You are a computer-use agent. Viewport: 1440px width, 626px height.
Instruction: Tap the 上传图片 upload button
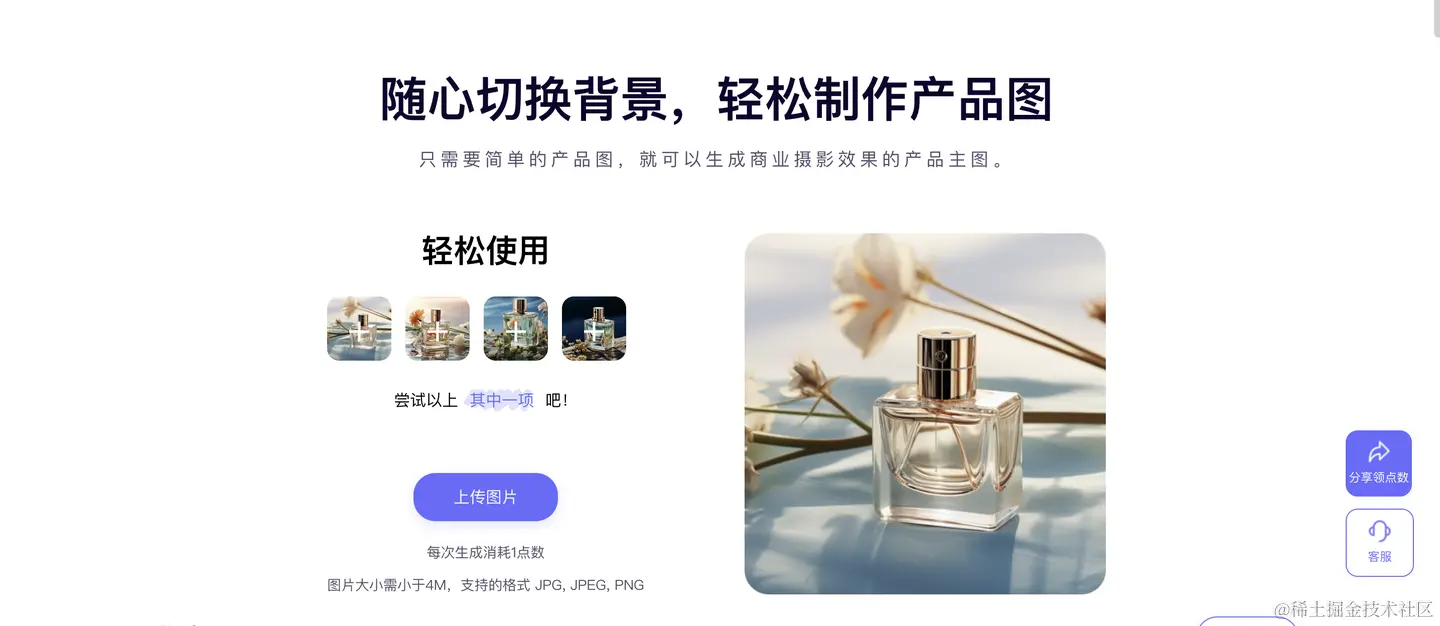pyautogui.click(x=485, y=497)
